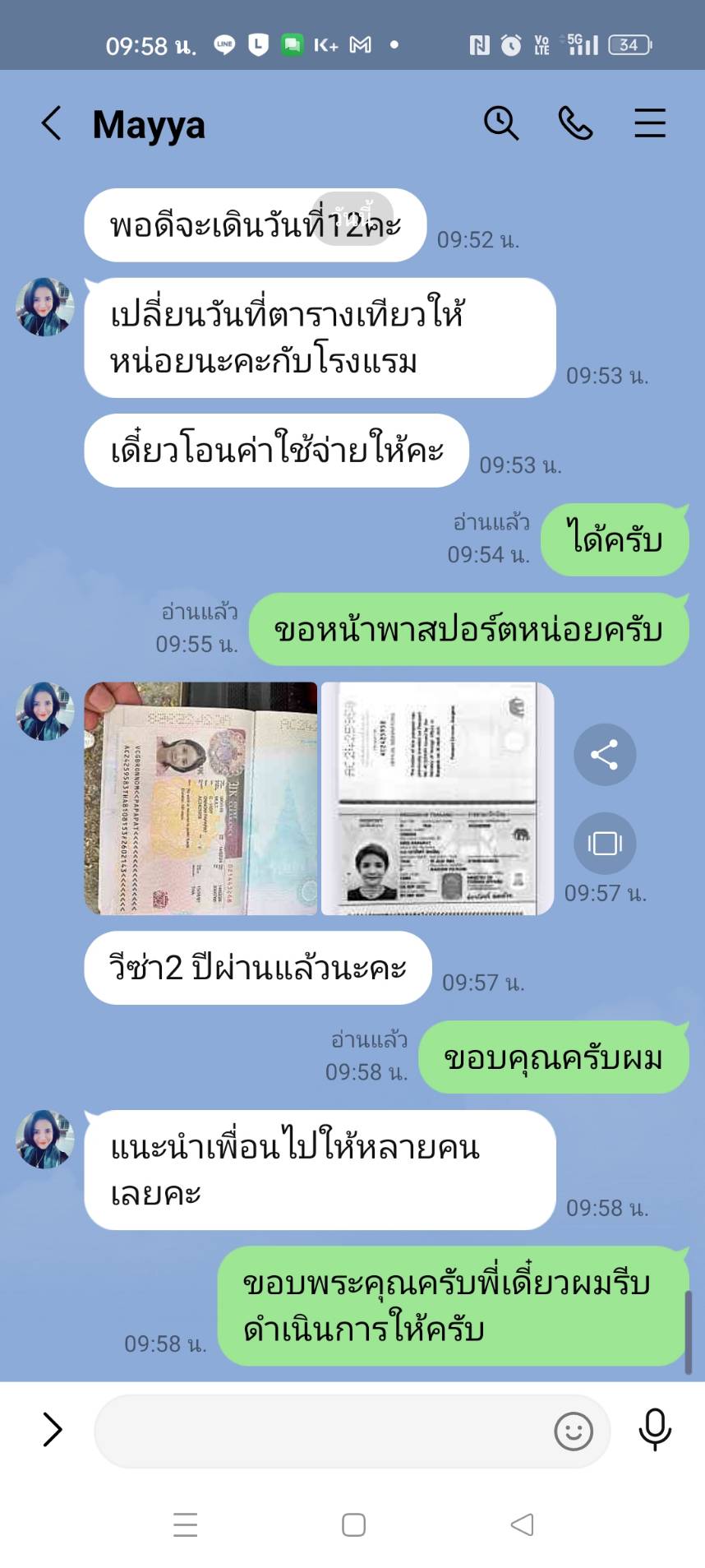Start a voice call with Mayya

(x=575, y=123)
